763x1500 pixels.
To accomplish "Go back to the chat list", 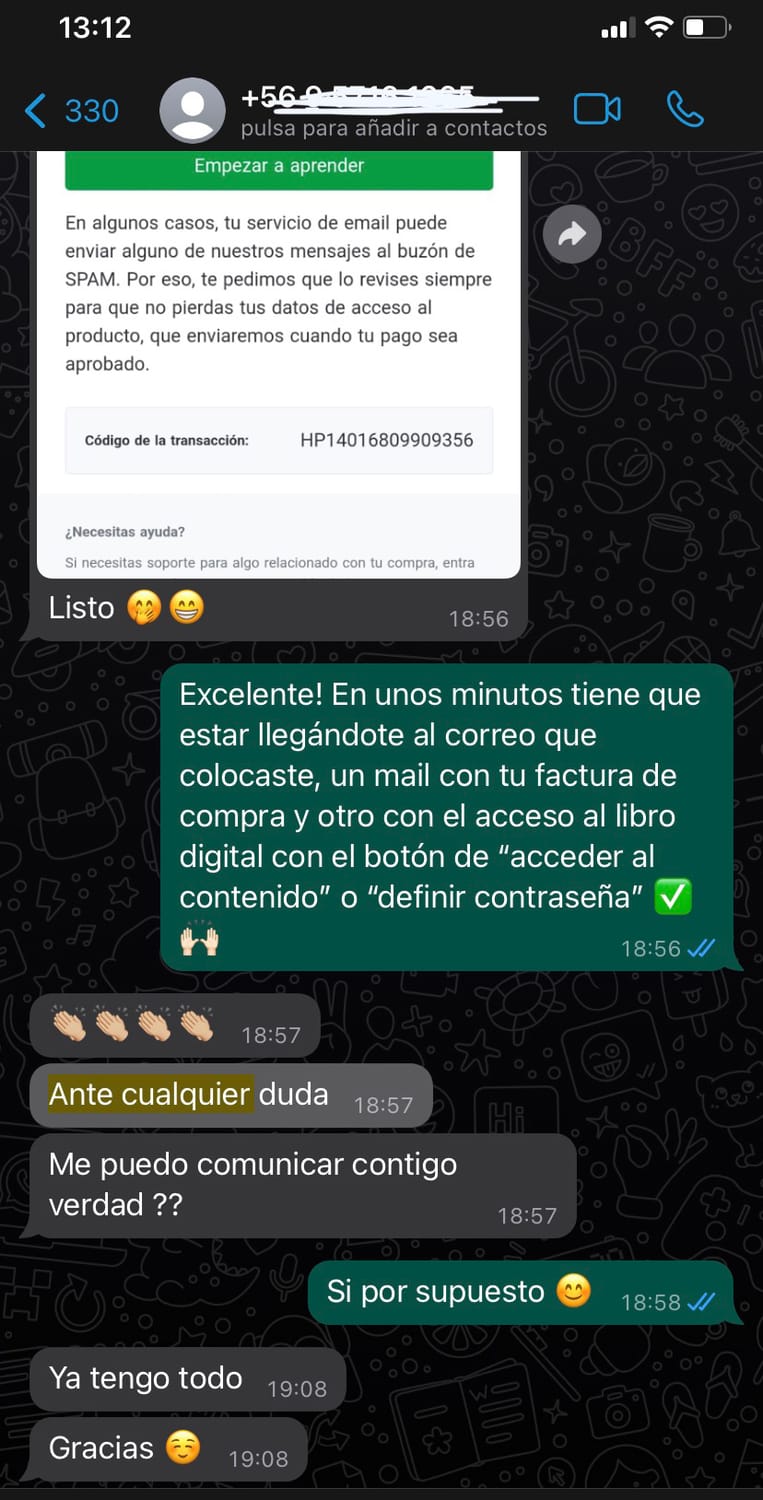I will [x=70, y=110].
